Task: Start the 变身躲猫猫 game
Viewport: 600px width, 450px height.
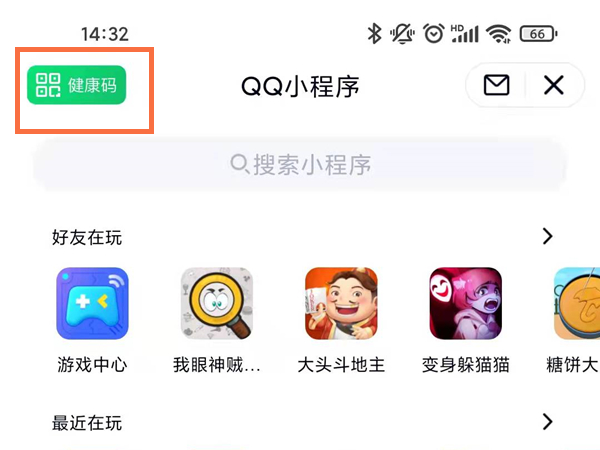Action: [465, 304]
